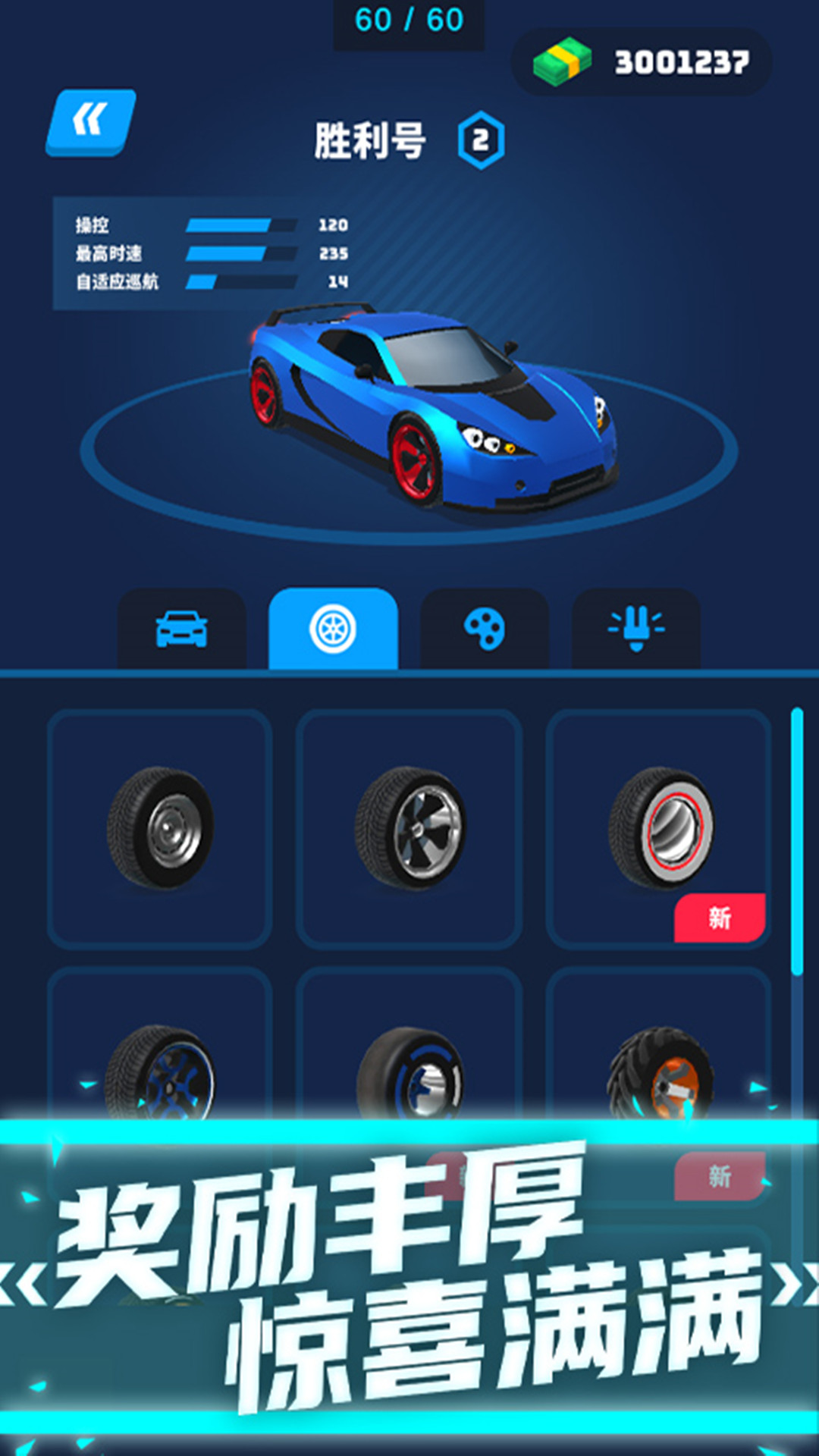The height and width of the screenshot is (1456, 819).
Task: Click the active wheel customization icon
Action: pos(331,627)
